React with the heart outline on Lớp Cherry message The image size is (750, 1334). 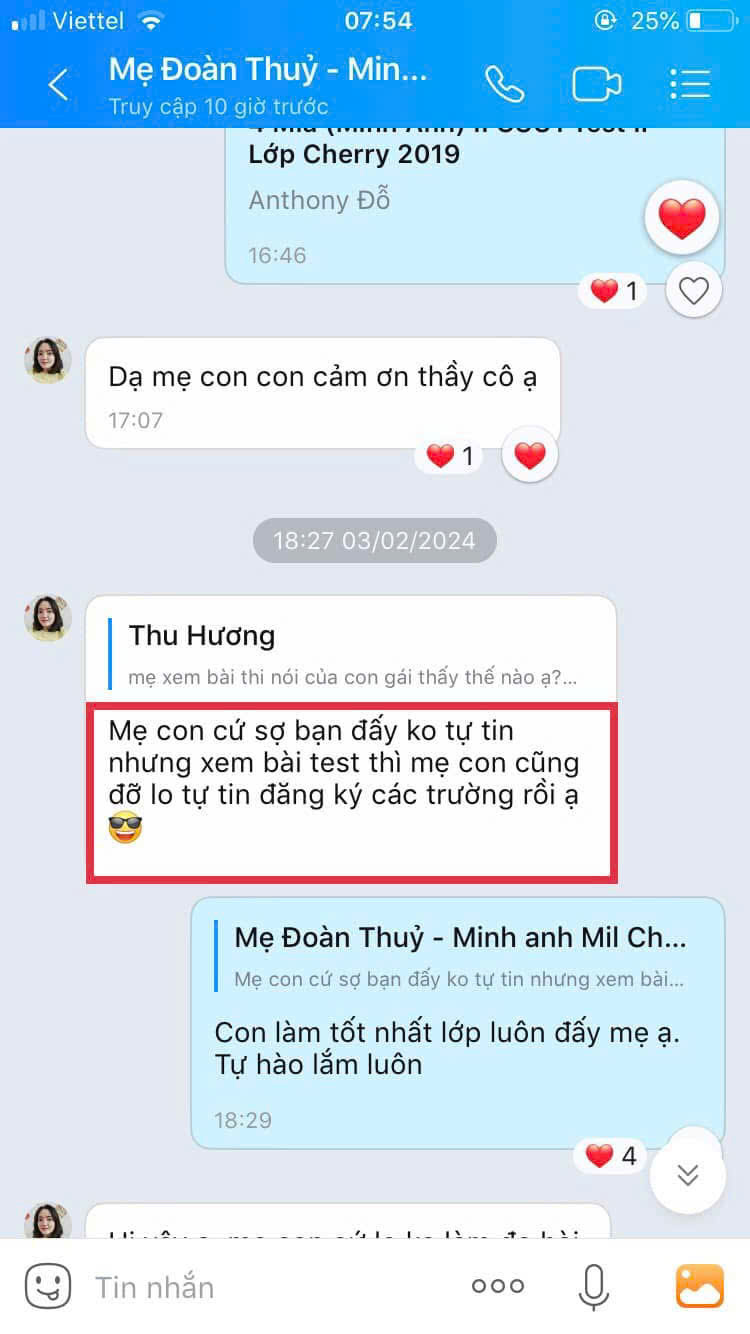point(693,291)
